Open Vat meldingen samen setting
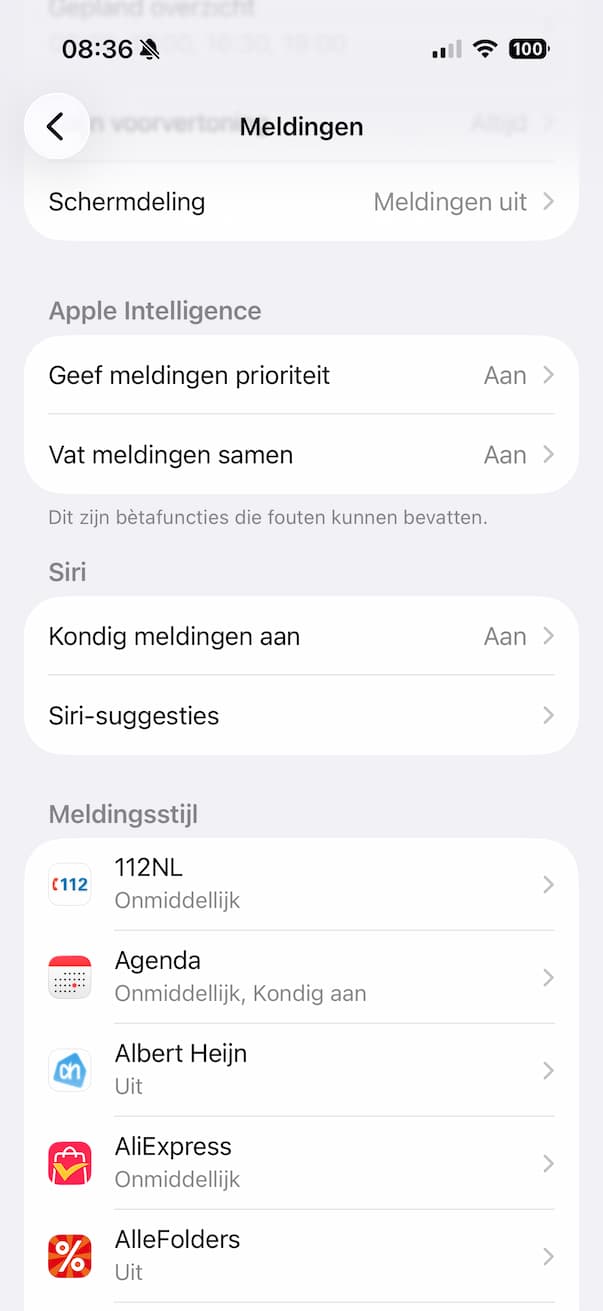This screenshot has height=1311, width=603. point(300,455)
